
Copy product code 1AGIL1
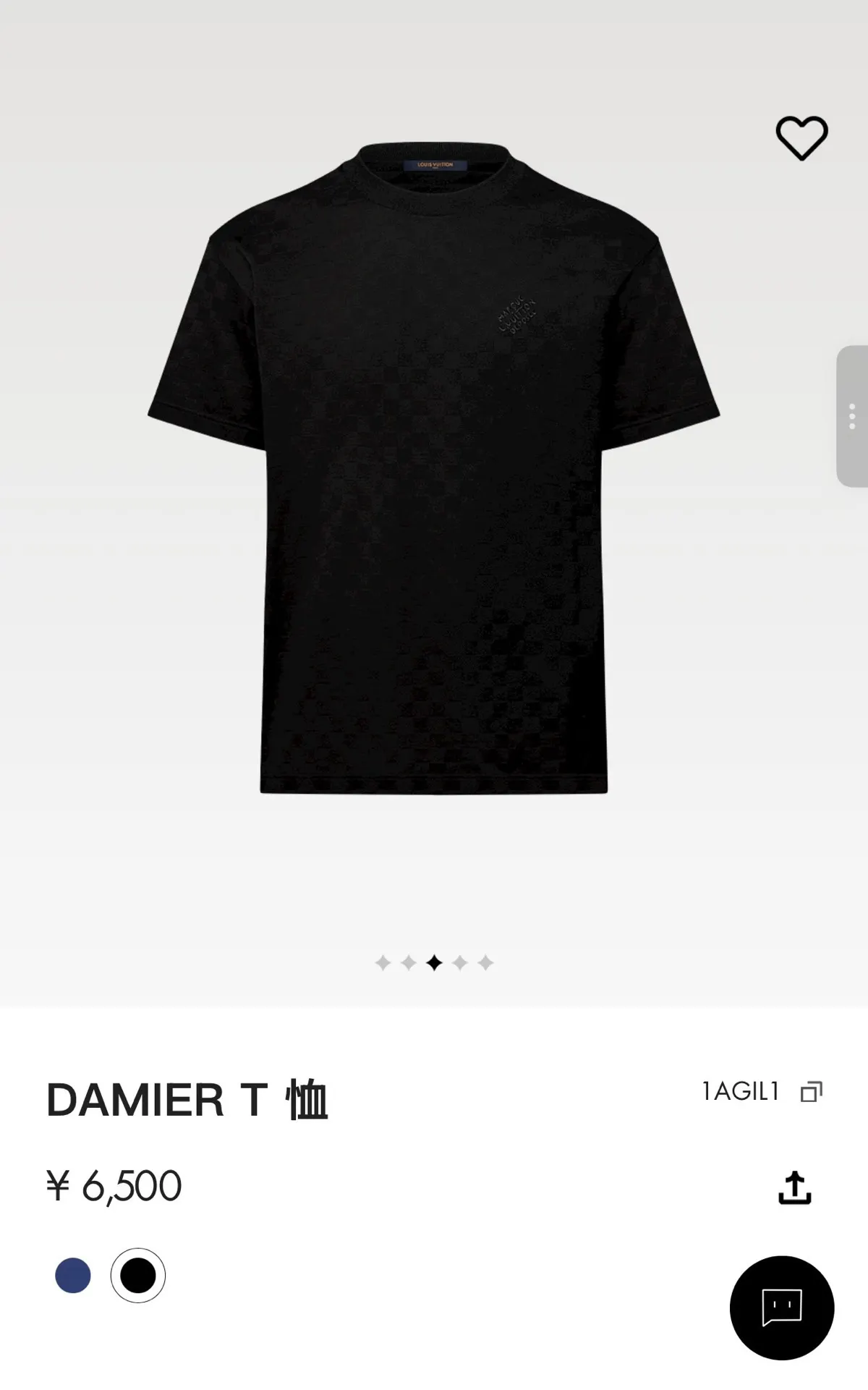[812, 1091]
